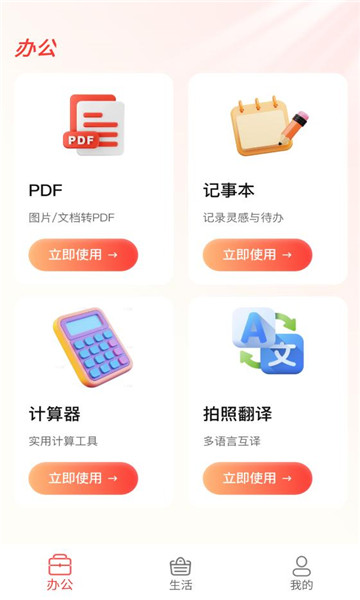Switch to the 生活 tab
360x600 pixels.
point(180,573)
